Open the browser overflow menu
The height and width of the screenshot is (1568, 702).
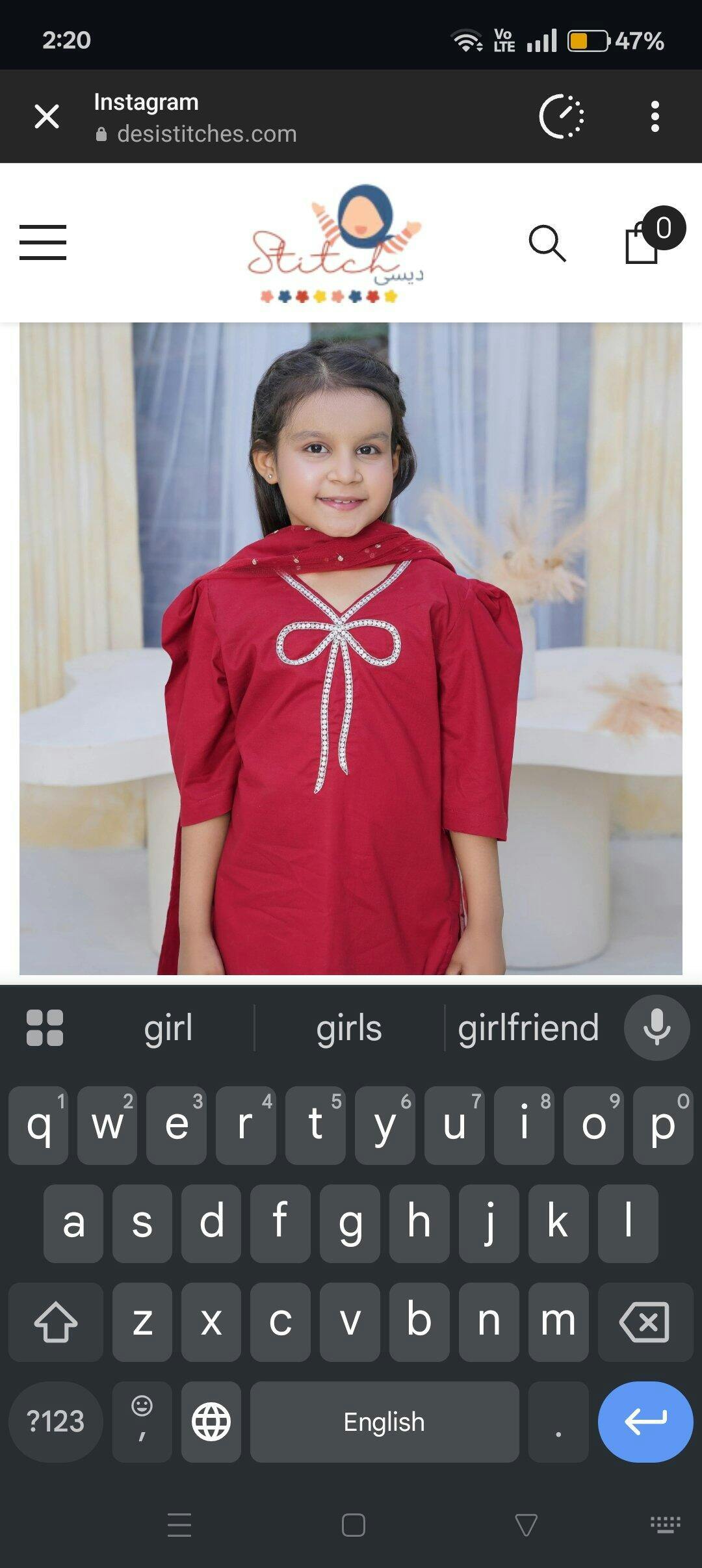[655, 116]
